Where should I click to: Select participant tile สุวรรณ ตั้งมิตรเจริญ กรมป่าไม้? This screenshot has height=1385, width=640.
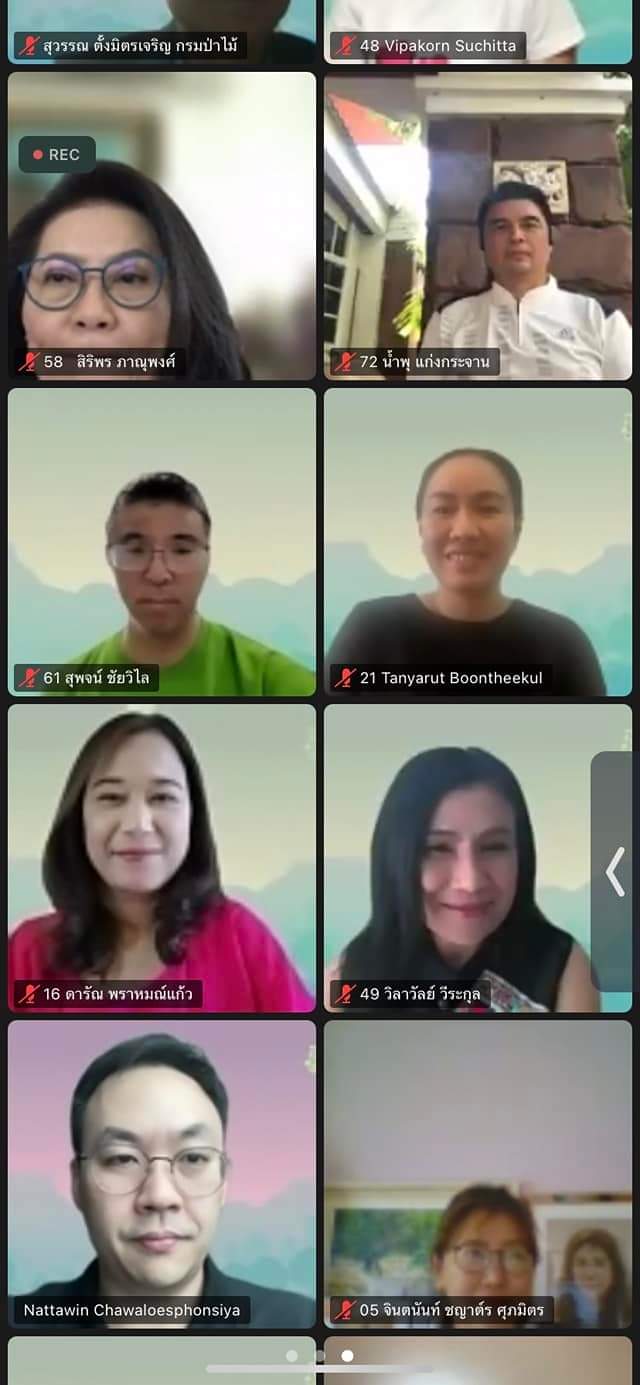click(162, 32)
